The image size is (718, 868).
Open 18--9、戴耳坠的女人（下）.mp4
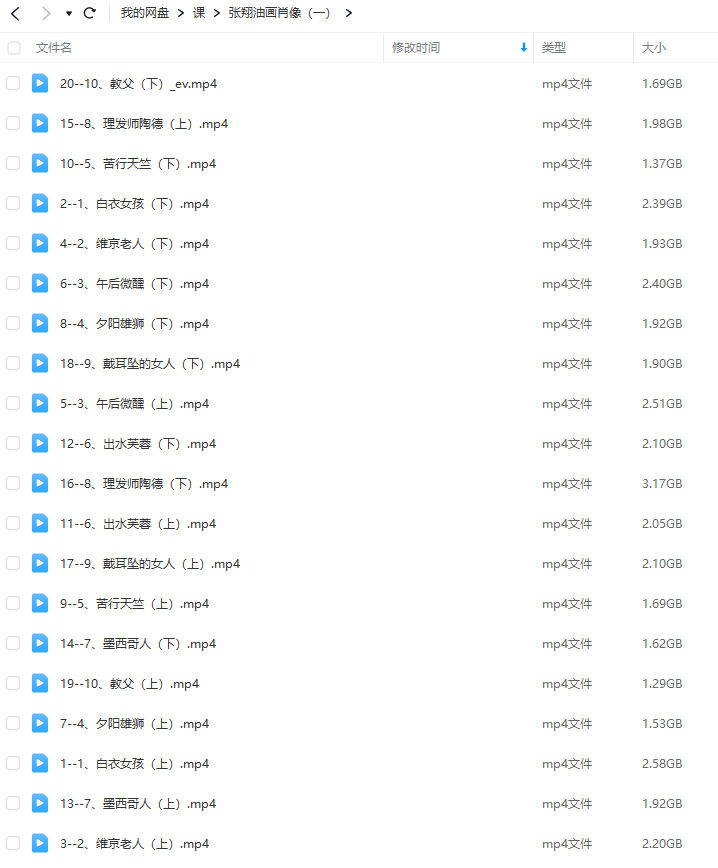pyautogui.click(x=150, y=364)
